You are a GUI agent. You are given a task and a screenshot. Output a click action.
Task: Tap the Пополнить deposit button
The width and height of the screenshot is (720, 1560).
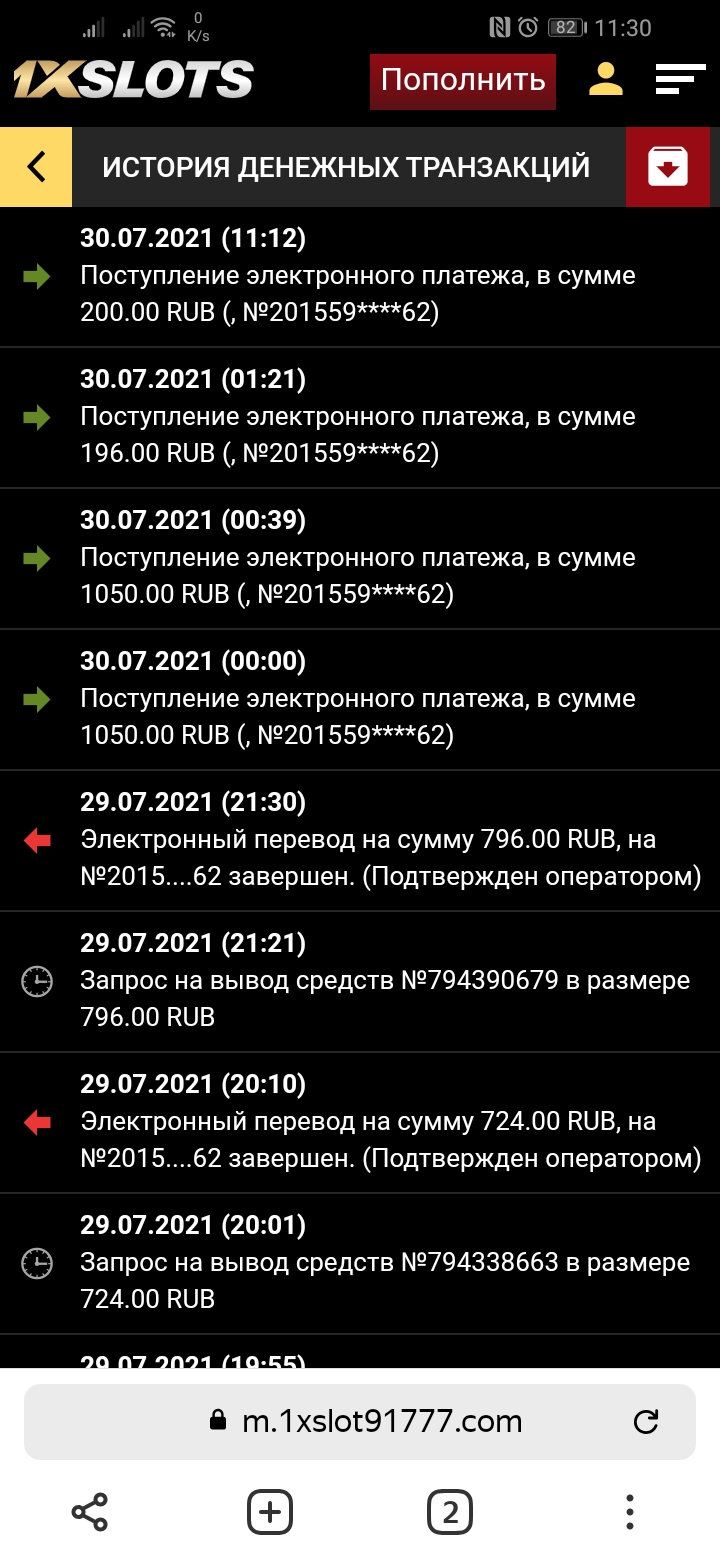click(x=462, y=80)
